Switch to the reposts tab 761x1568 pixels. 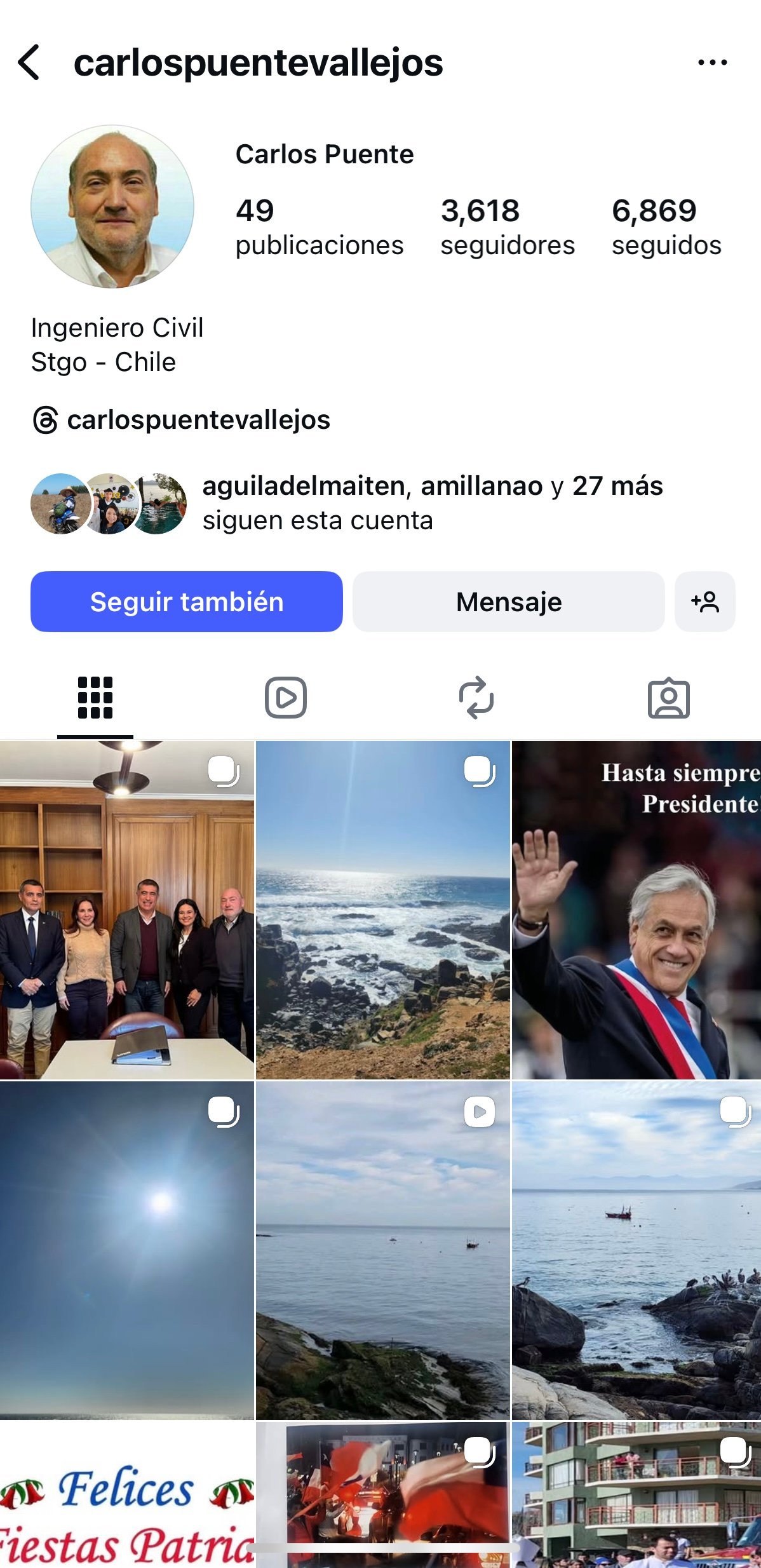click(476, 698)
